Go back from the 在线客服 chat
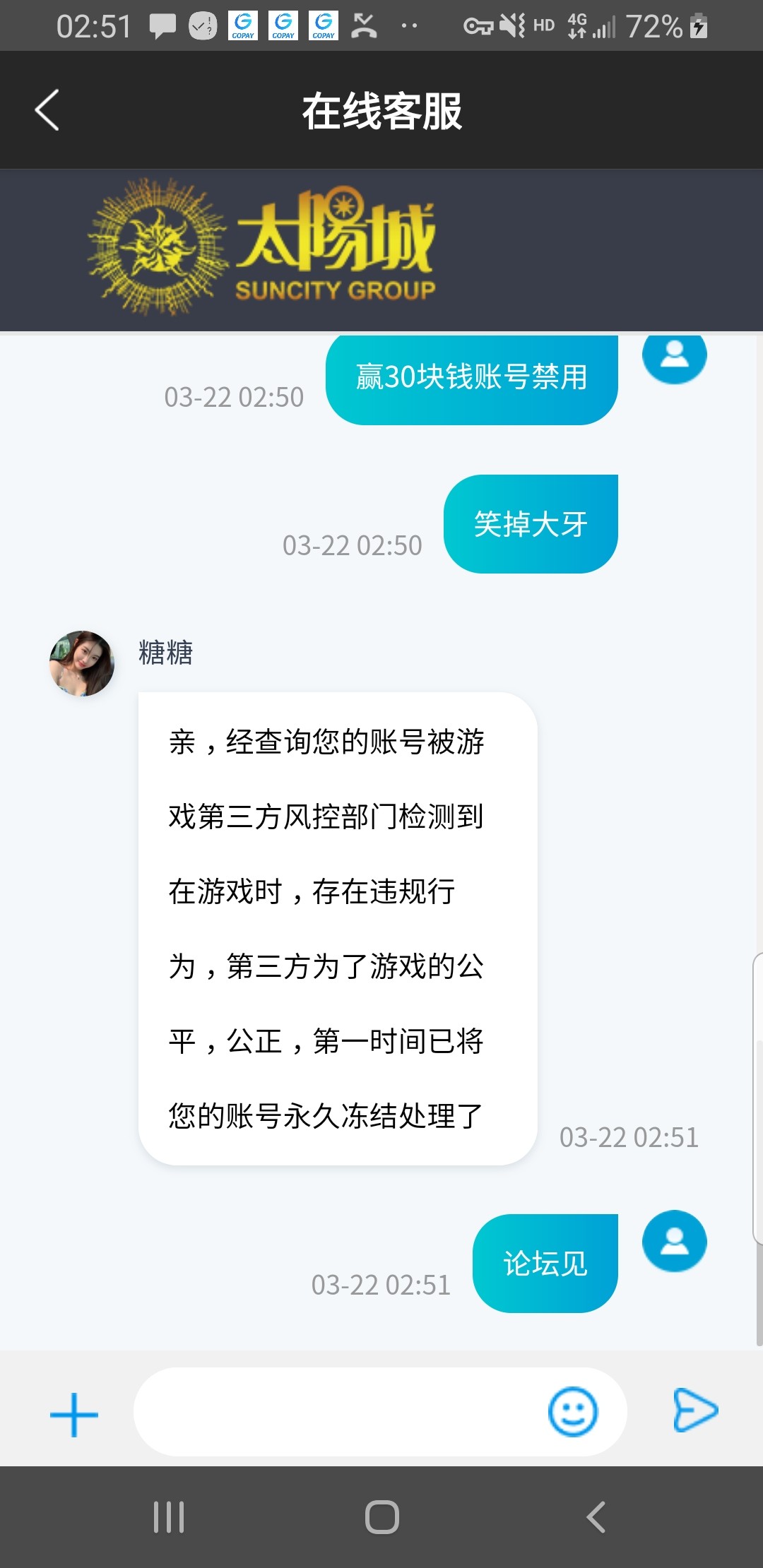The image size is (763, 1568). [x=47, y=110]
